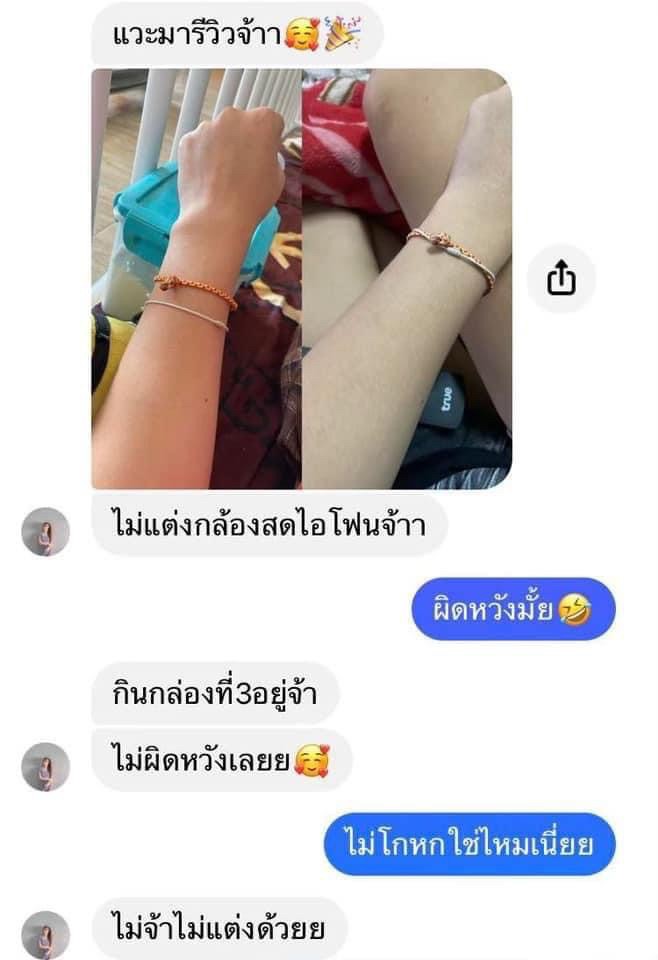Open sender's avatar beside ไม่แต่งกล้องสดไอโฟนจ้า message
The width and height of the screenshot is (658, 960).
pos(46,531)
